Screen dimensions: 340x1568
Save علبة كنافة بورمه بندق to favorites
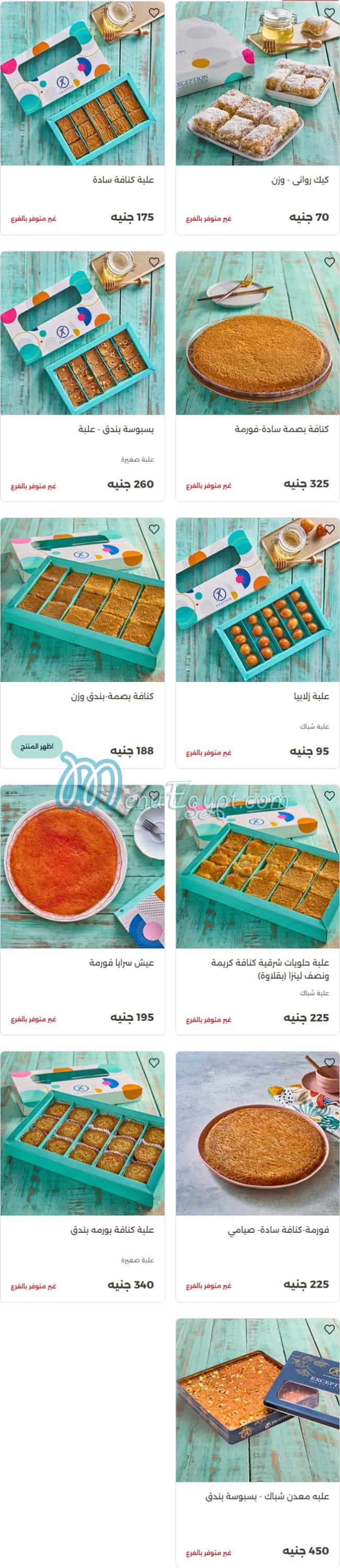154,1062
